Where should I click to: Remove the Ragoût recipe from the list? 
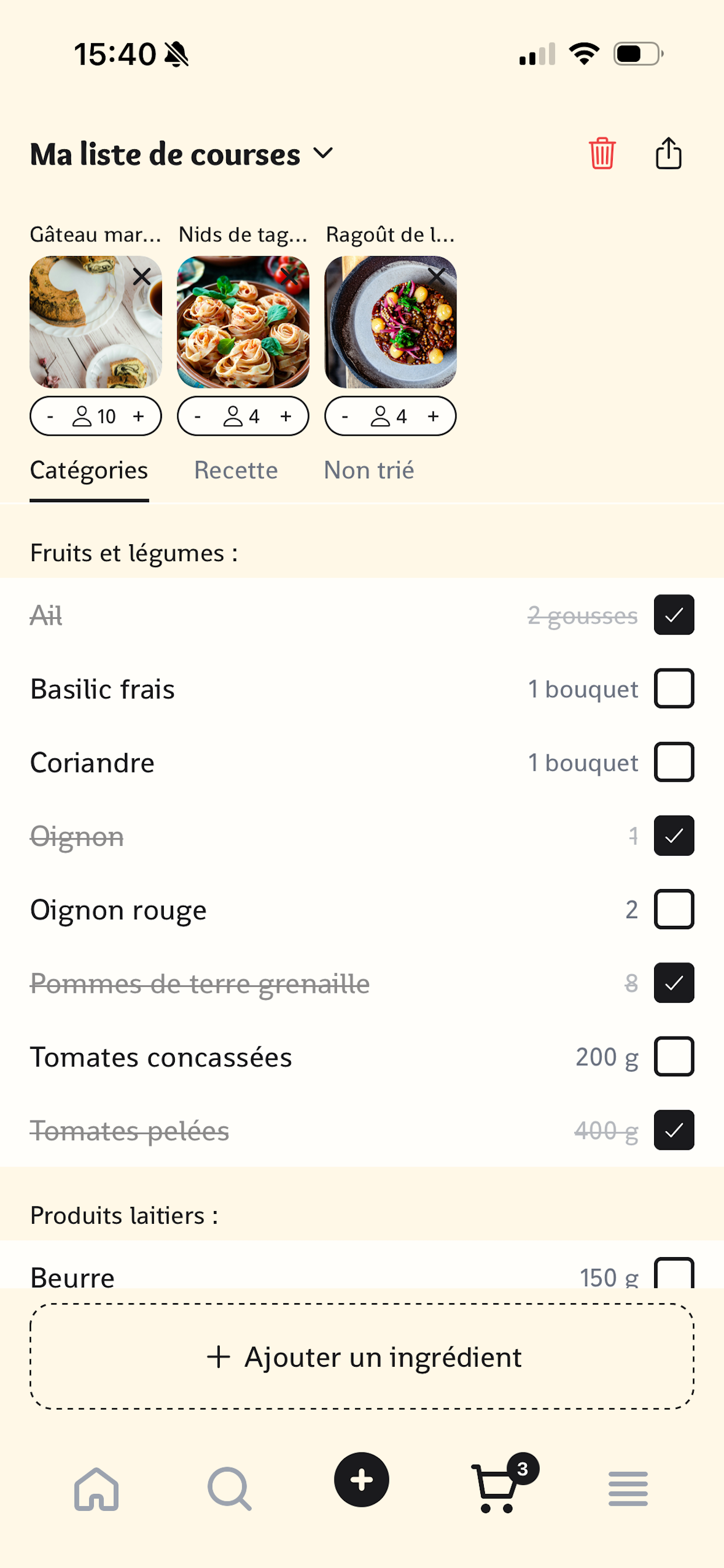tap(437, 277)
